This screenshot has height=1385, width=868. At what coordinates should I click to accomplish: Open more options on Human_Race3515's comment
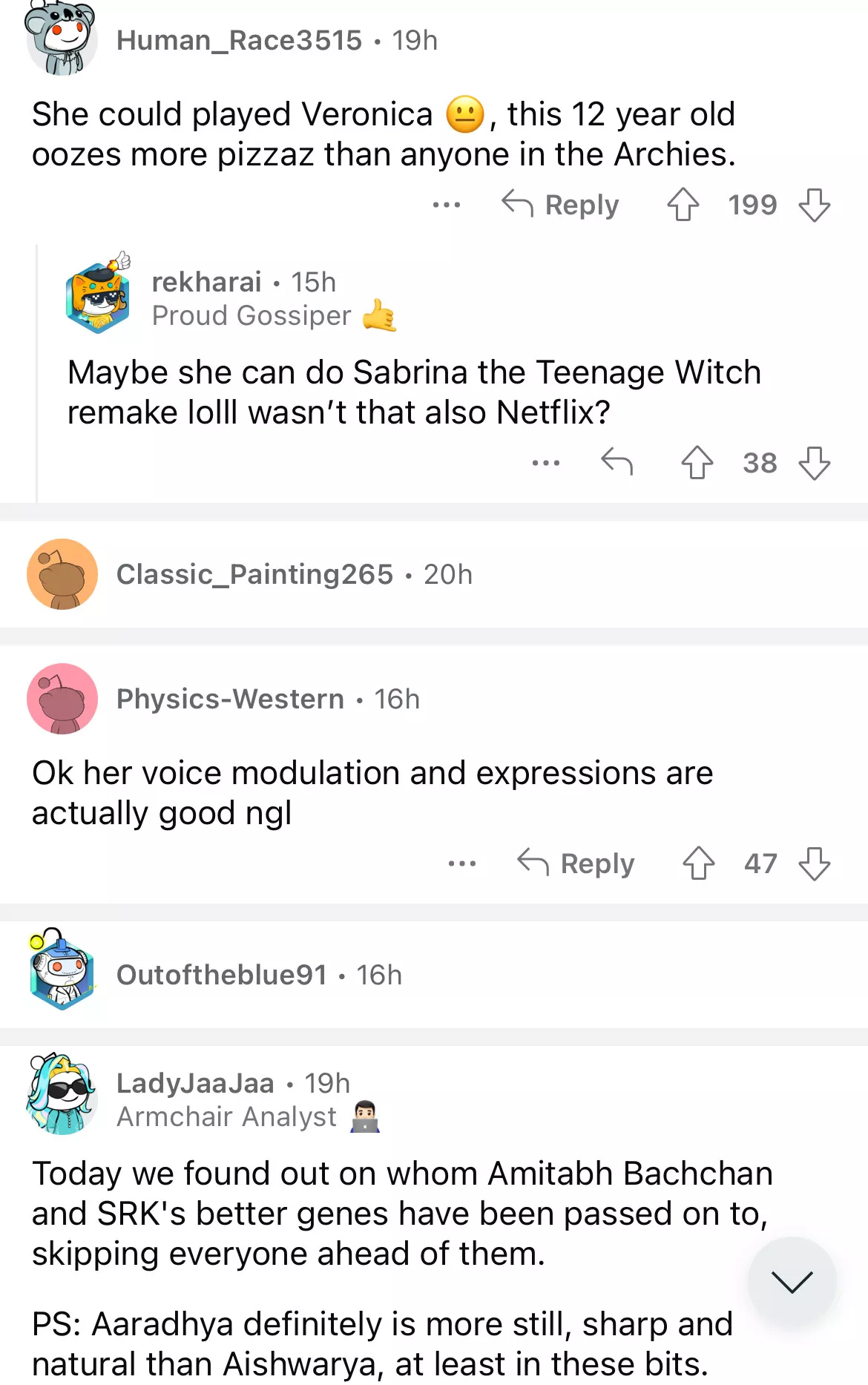click(x=447, y=205)
